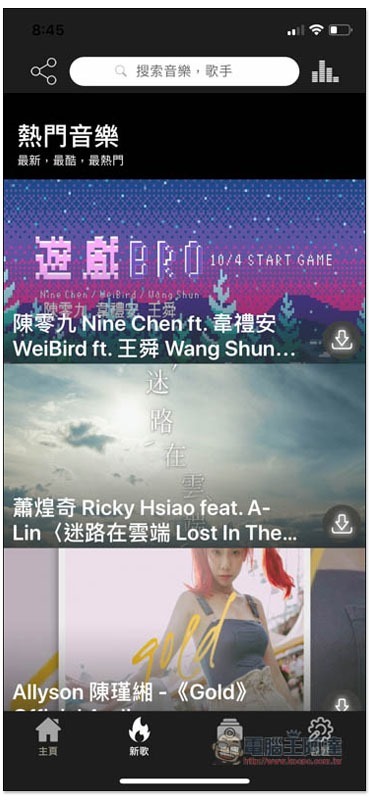Open the settings gear tab
Screen dimensions: 369x800
[x=321, y=730]
